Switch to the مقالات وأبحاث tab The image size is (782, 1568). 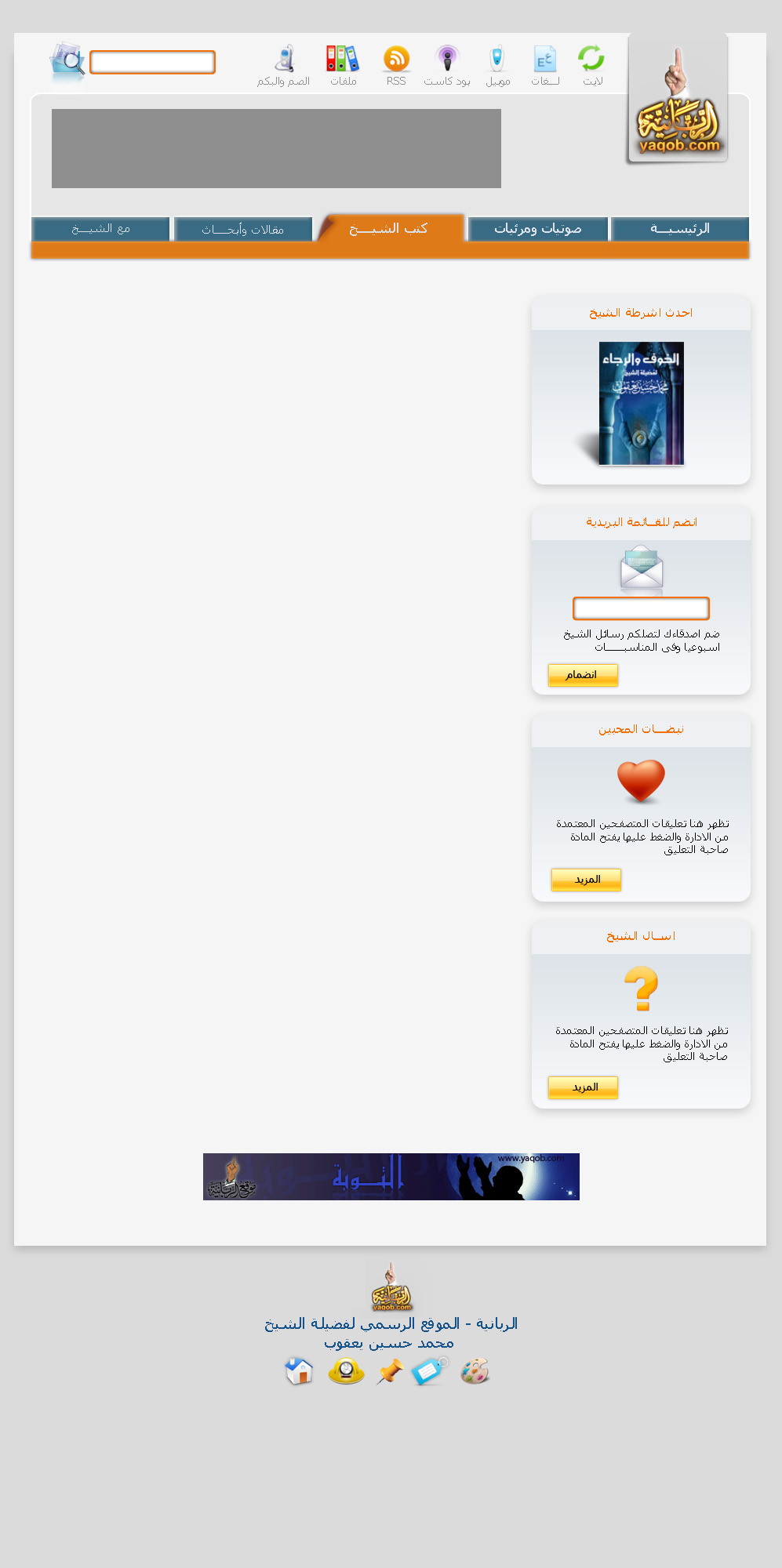tap(243, 229)
